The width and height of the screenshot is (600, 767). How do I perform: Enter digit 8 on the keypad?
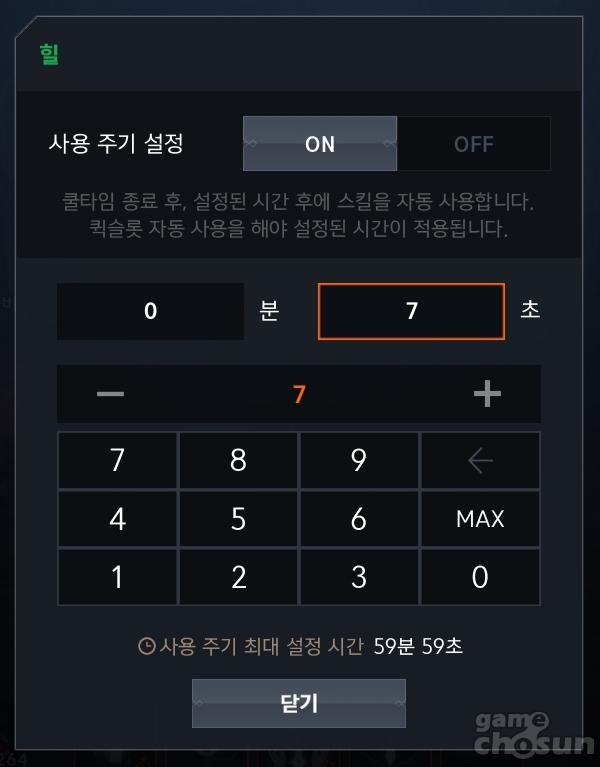[x=238, y=460]
